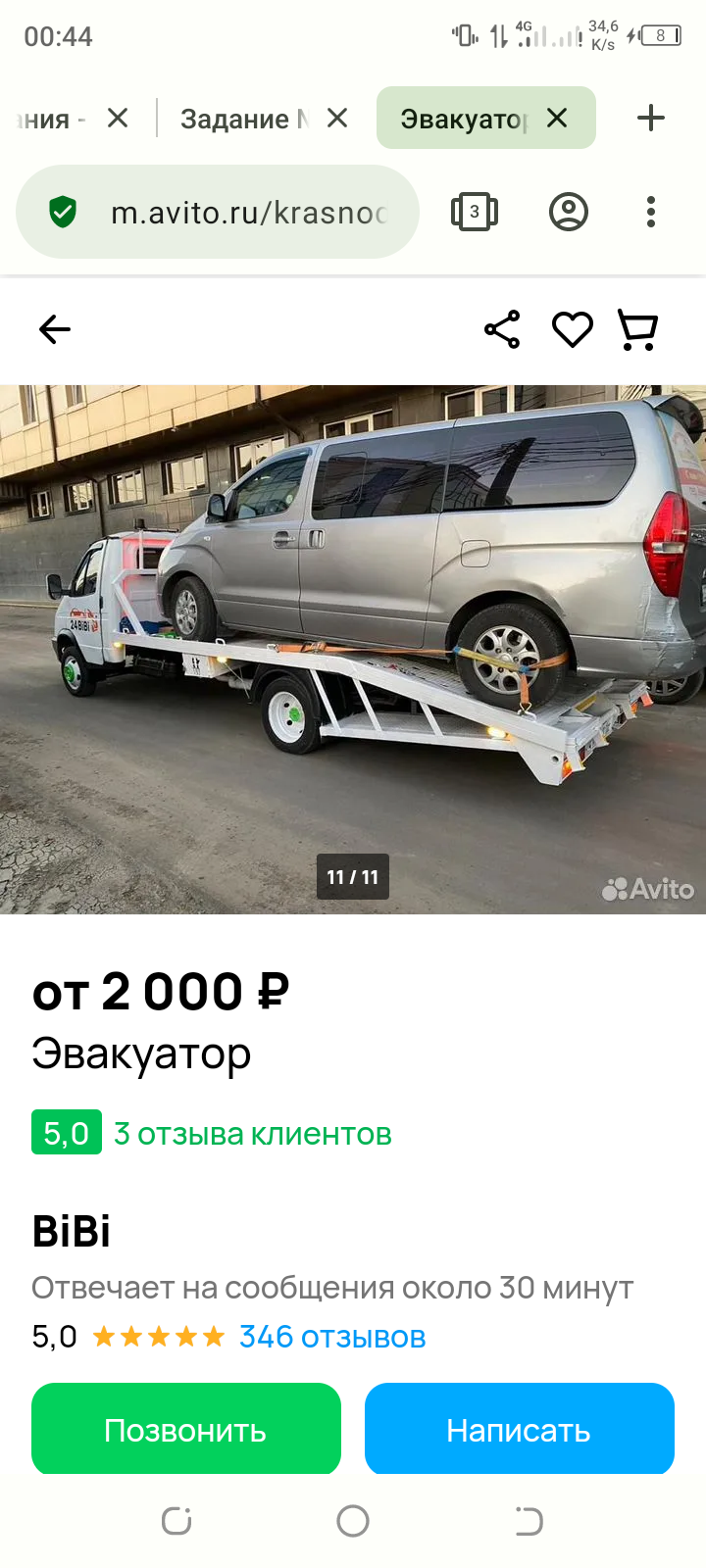This screenshot has width=706, height=1568.
Task: Go back using the arrow icon
Action: [55, 329]
